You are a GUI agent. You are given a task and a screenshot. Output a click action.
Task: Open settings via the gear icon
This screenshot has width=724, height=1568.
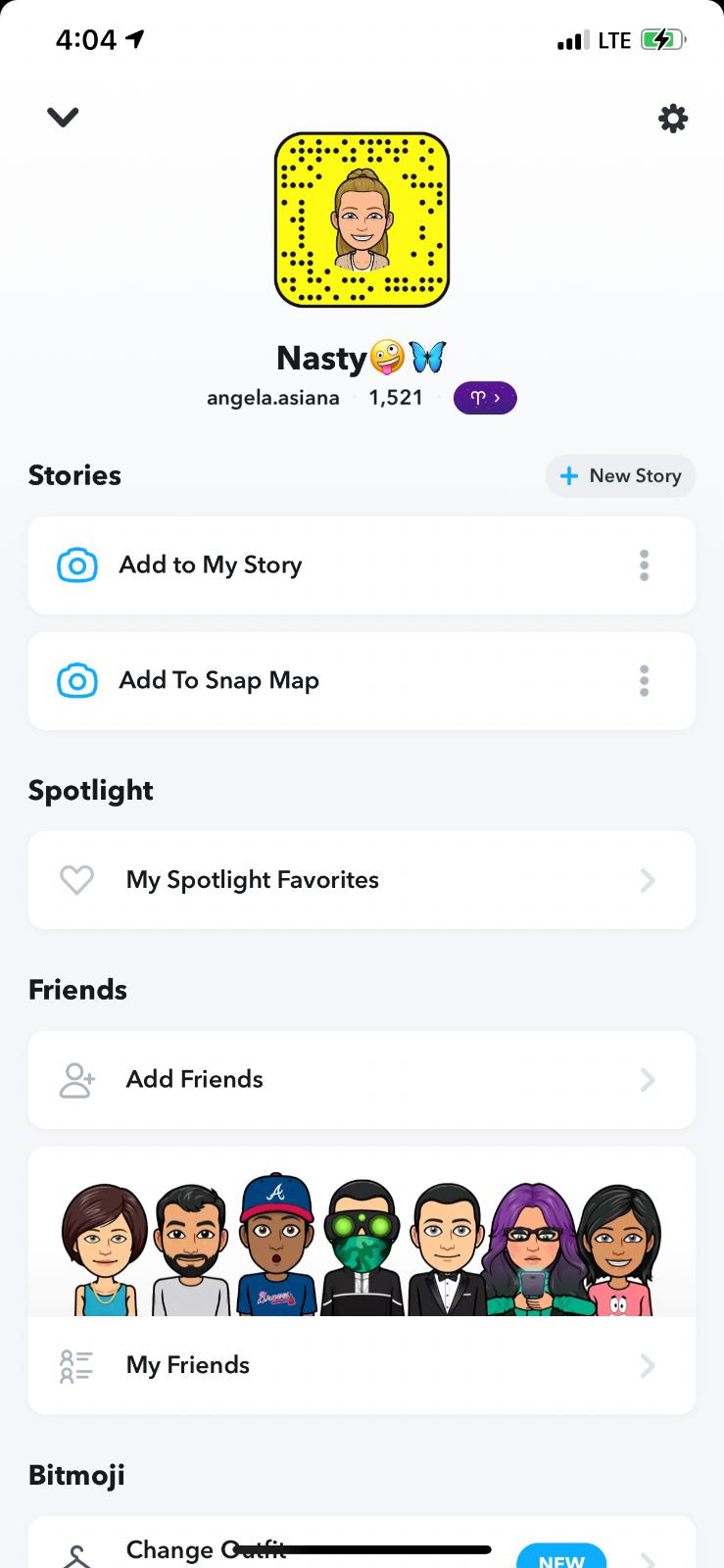click(672, 119)
